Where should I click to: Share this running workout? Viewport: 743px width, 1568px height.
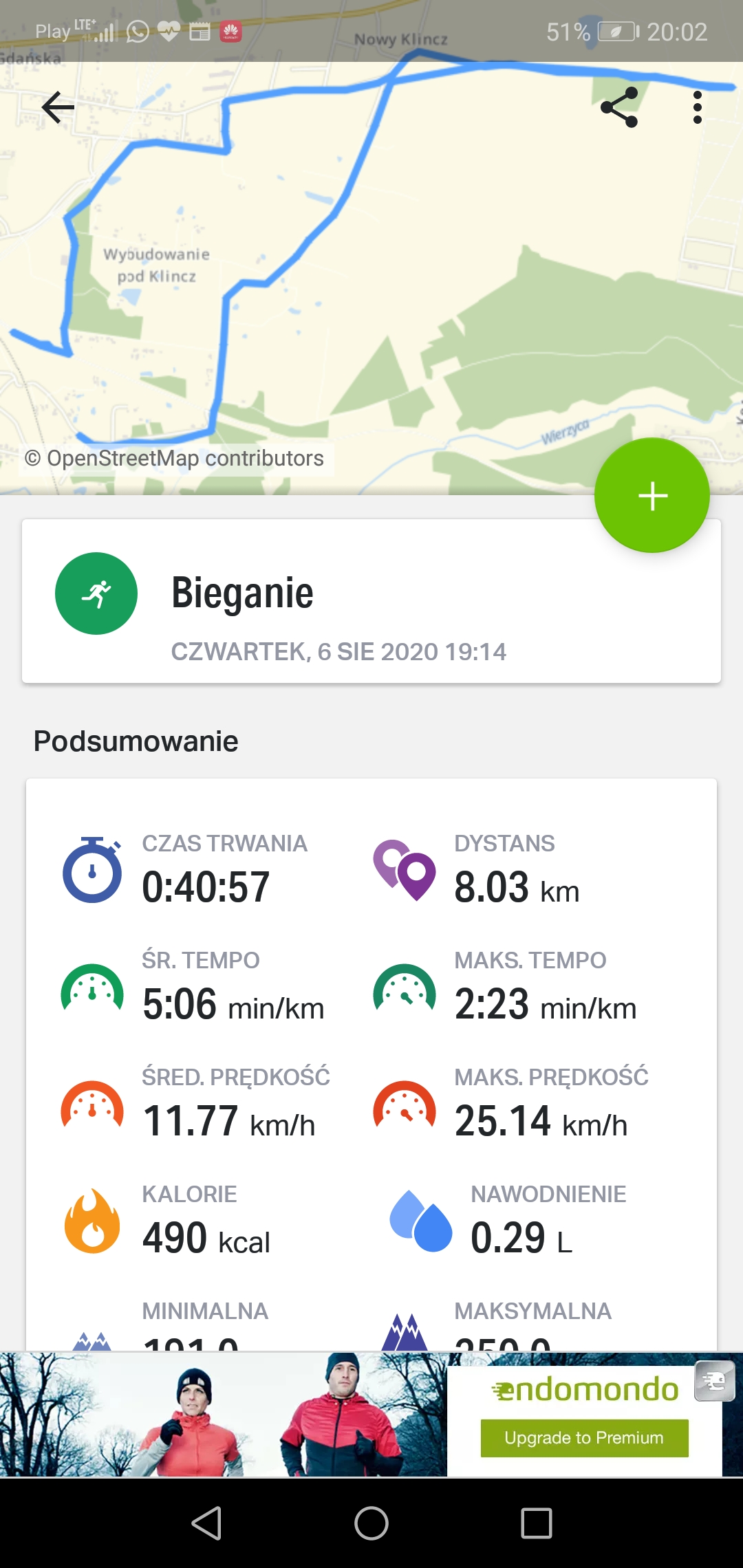pyautogui.click(x=619, y=107)
